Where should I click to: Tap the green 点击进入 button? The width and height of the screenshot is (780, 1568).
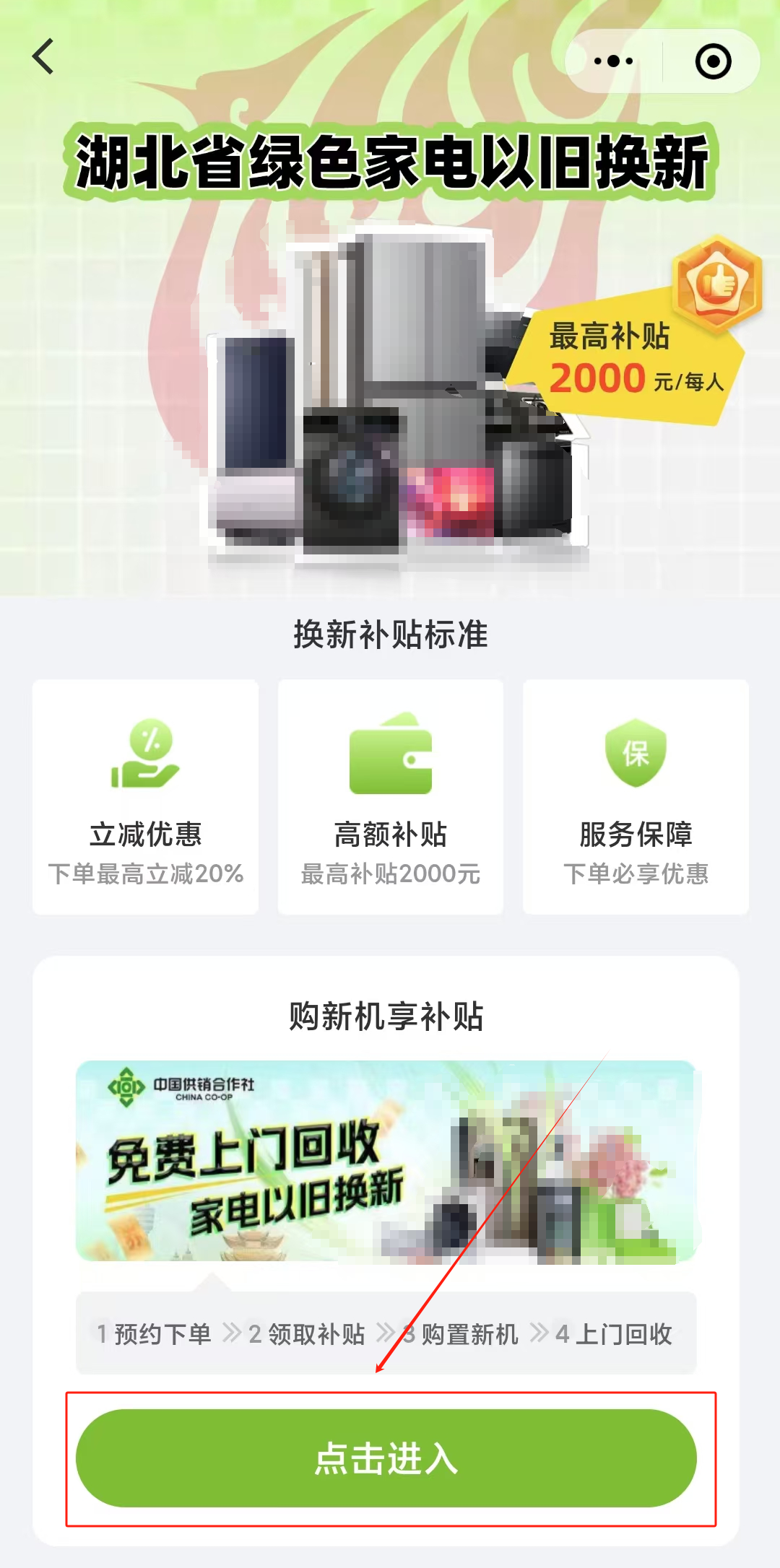(x=386, y=1458)
